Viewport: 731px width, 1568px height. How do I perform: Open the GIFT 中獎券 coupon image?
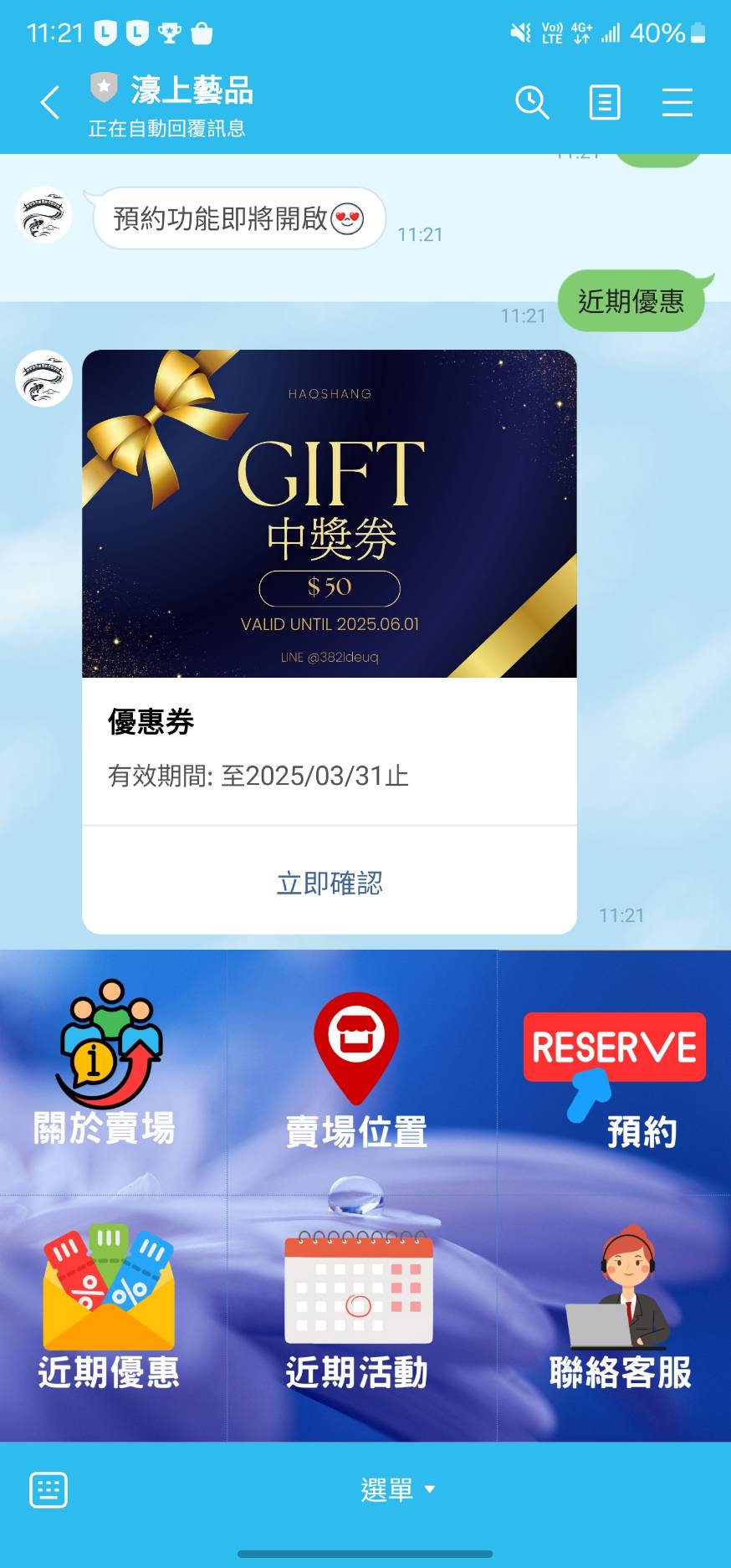(330, 514)
